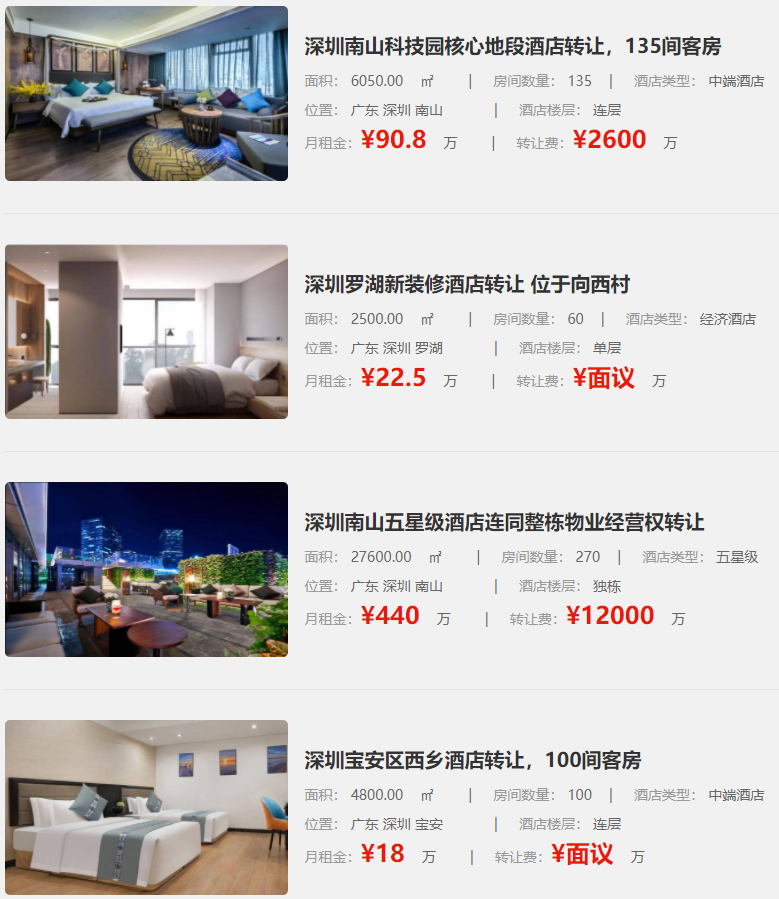
Task: View the 深圳罗湖新装修酒店转让 listing
Action: coord(466,285)
